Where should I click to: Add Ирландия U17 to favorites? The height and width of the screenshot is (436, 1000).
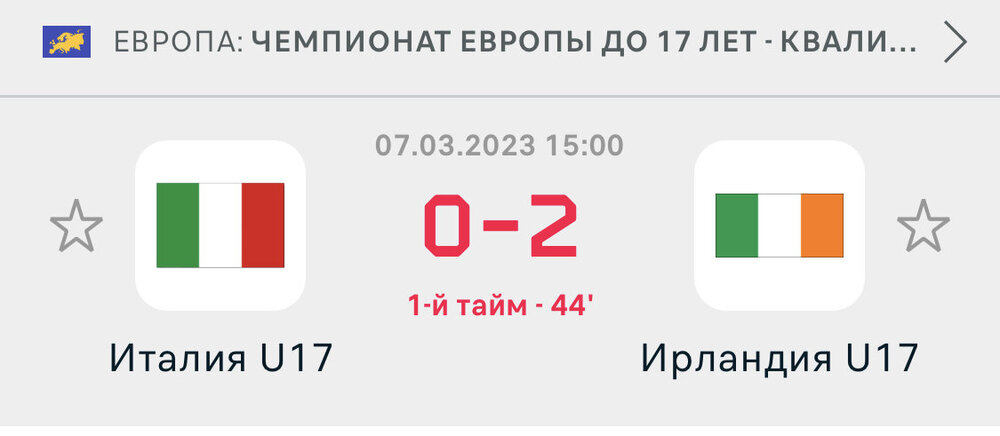click(x=922, y=226)
